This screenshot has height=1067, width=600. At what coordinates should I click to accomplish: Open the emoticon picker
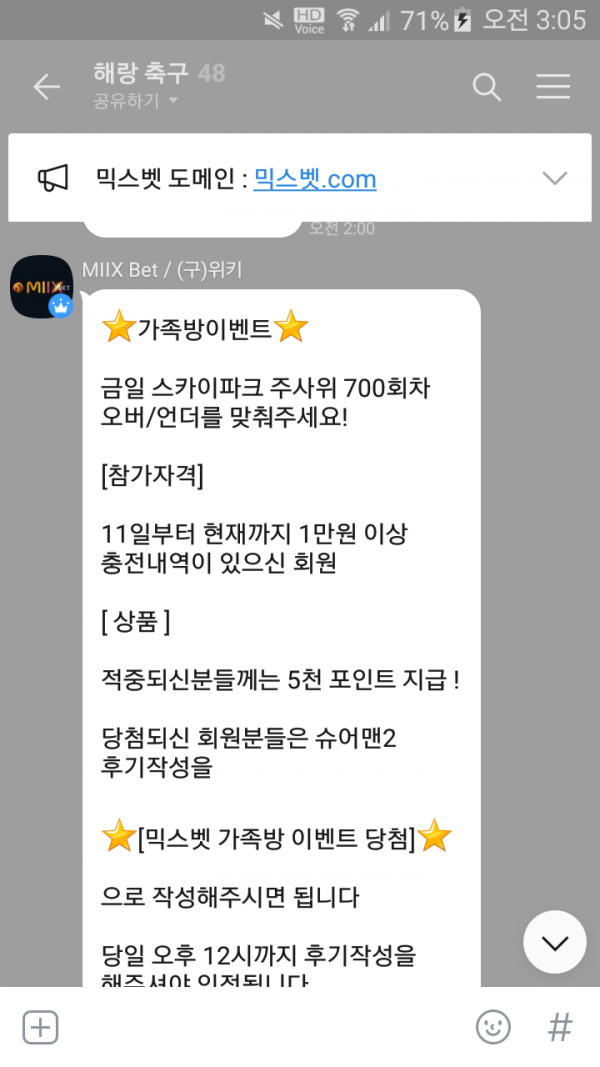tap(493, 1027)
